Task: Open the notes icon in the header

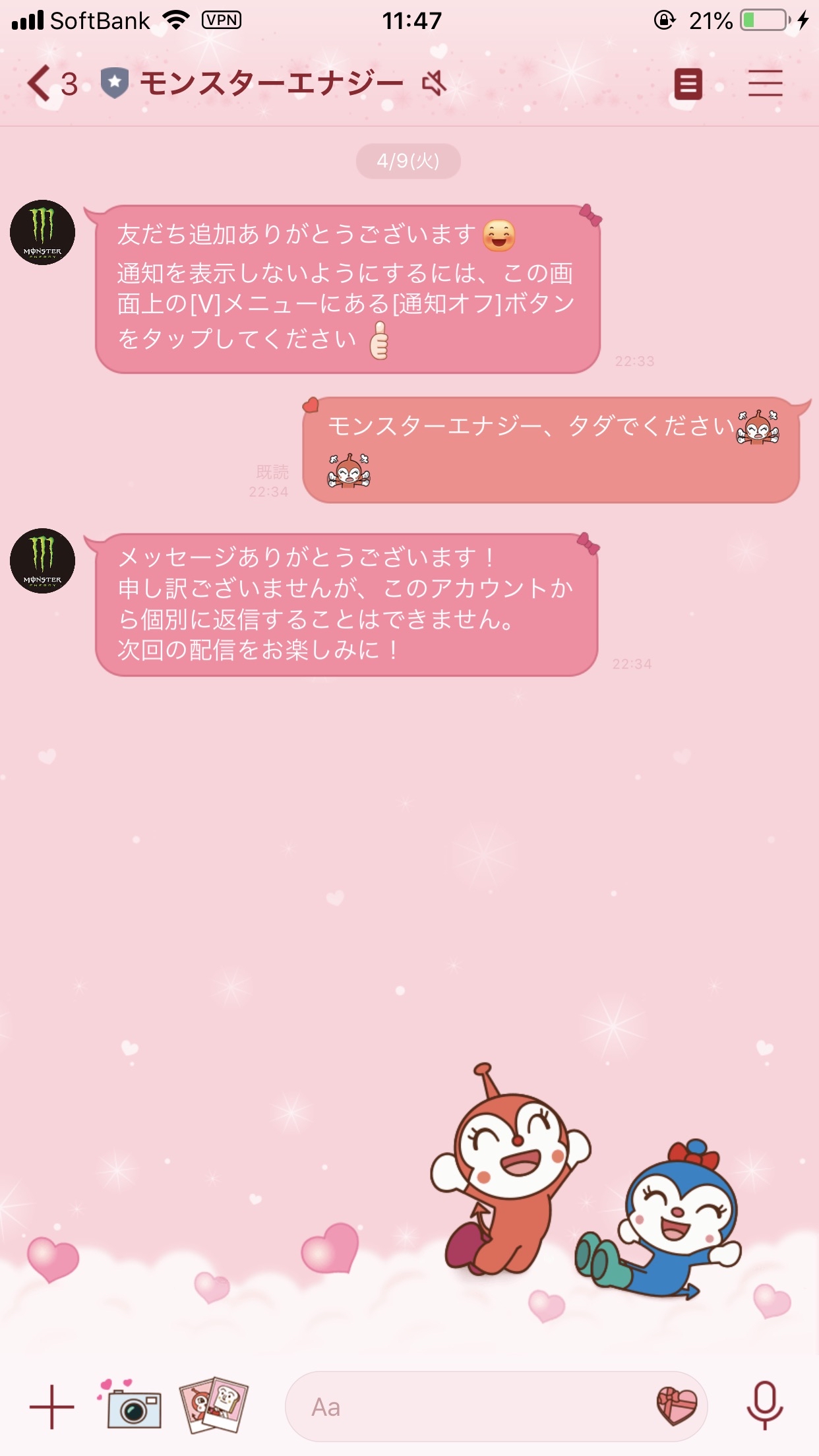Action: [x=688, y=84]
